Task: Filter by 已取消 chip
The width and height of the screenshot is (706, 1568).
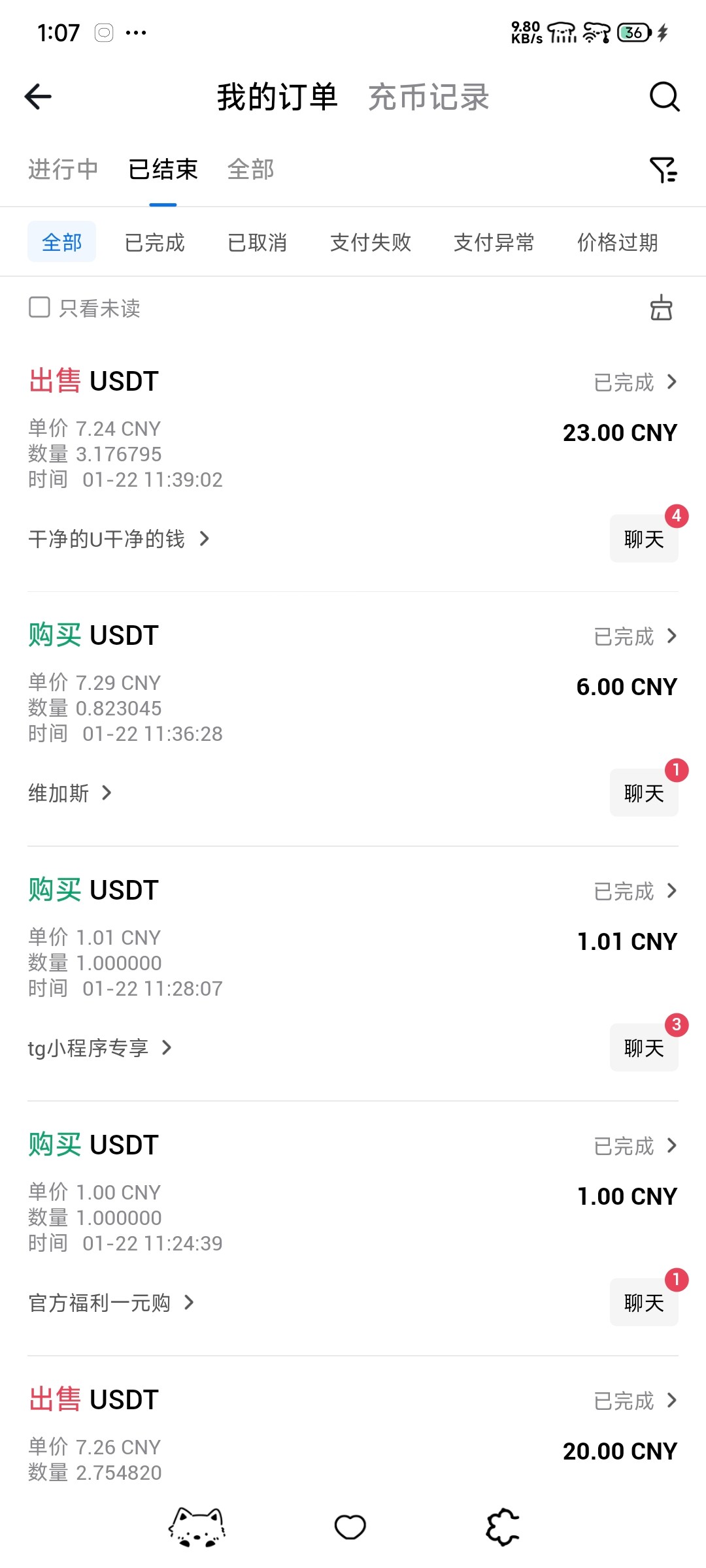Action: 257,242
